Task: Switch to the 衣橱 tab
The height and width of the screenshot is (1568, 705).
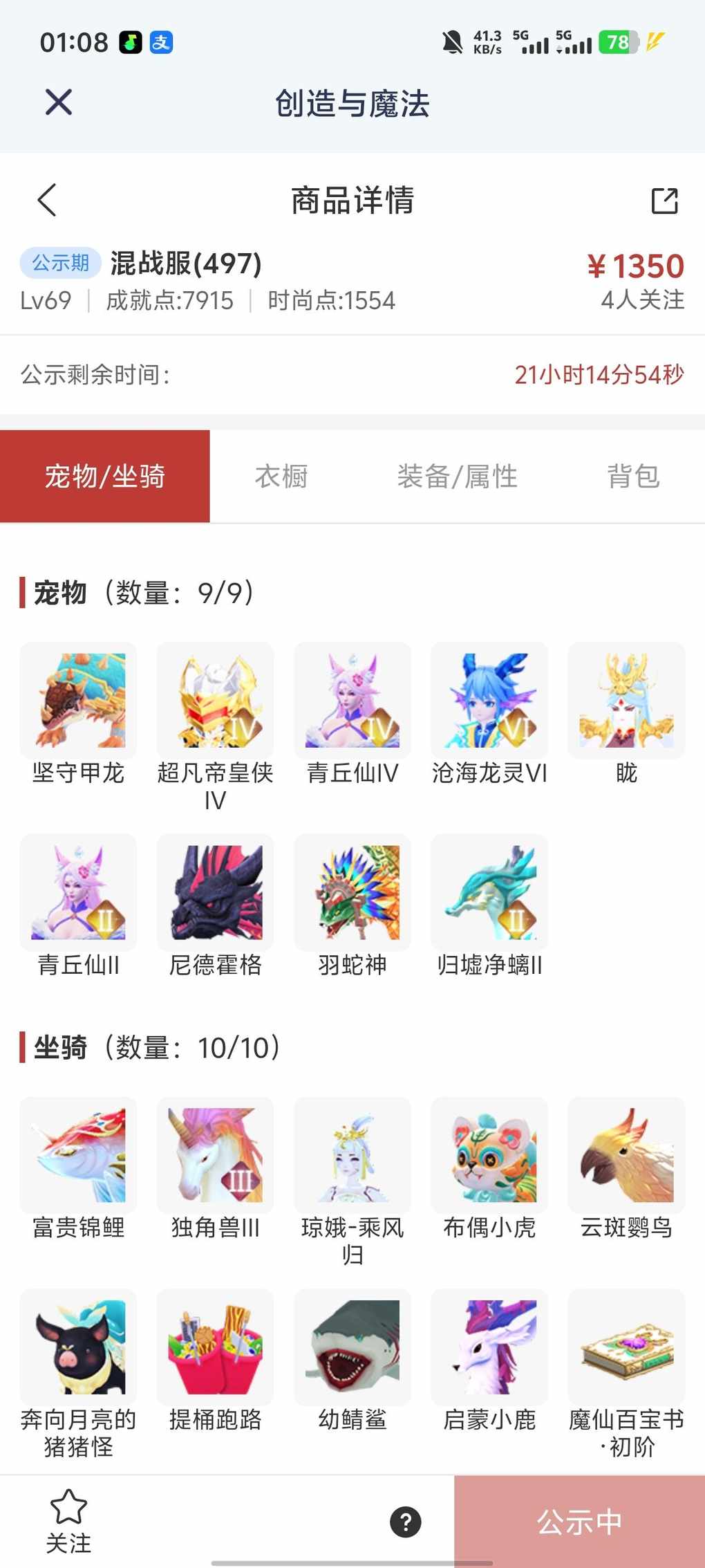Action: [x=281, y=477]
